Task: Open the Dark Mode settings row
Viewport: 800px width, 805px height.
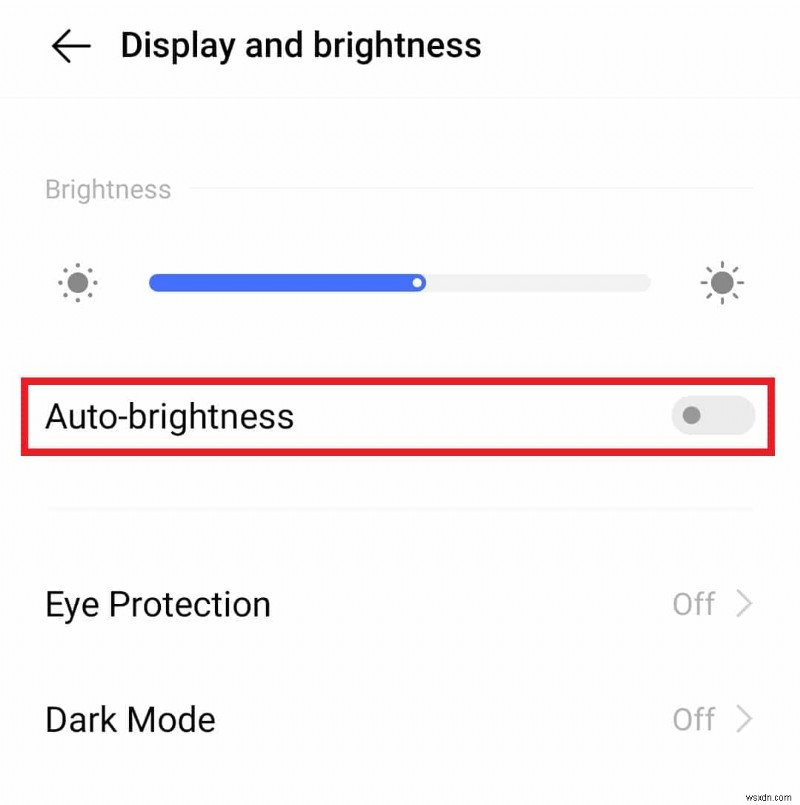Action: coord(400,719)
